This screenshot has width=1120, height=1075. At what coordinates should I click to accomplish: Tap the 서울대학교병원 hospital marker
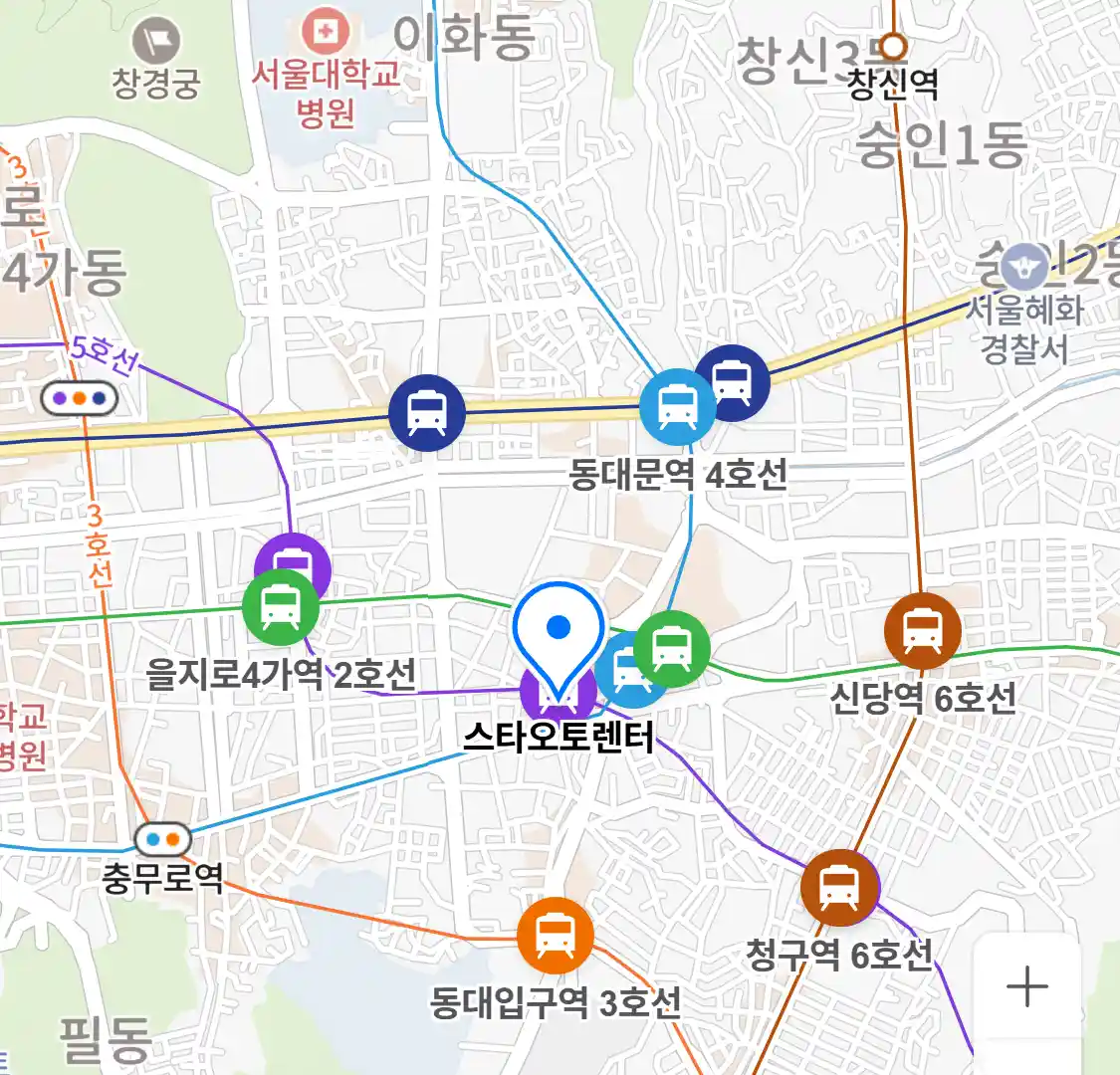click(x=324, y=32)
